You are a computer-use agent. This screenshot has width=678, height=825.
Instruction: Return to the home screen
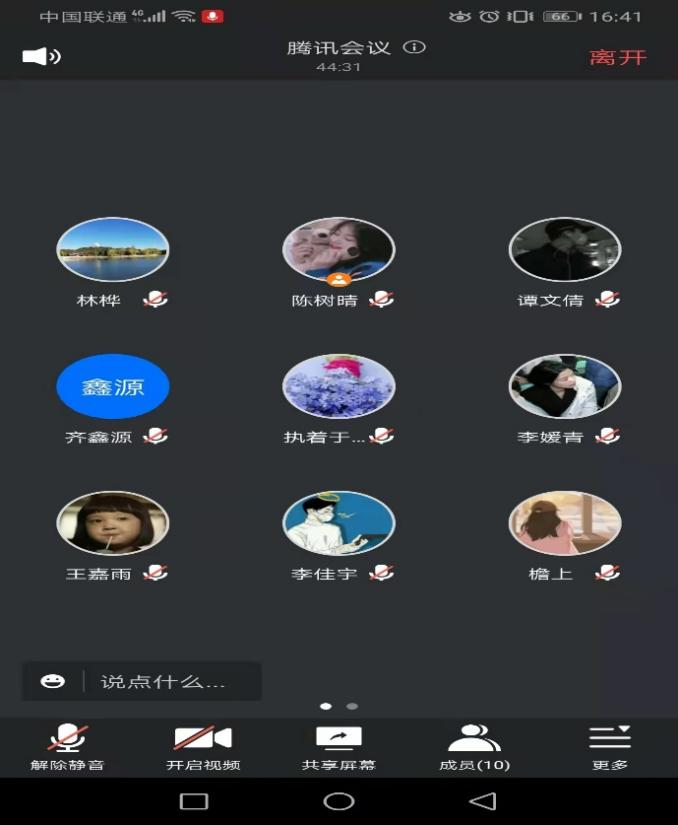[339, 801]
